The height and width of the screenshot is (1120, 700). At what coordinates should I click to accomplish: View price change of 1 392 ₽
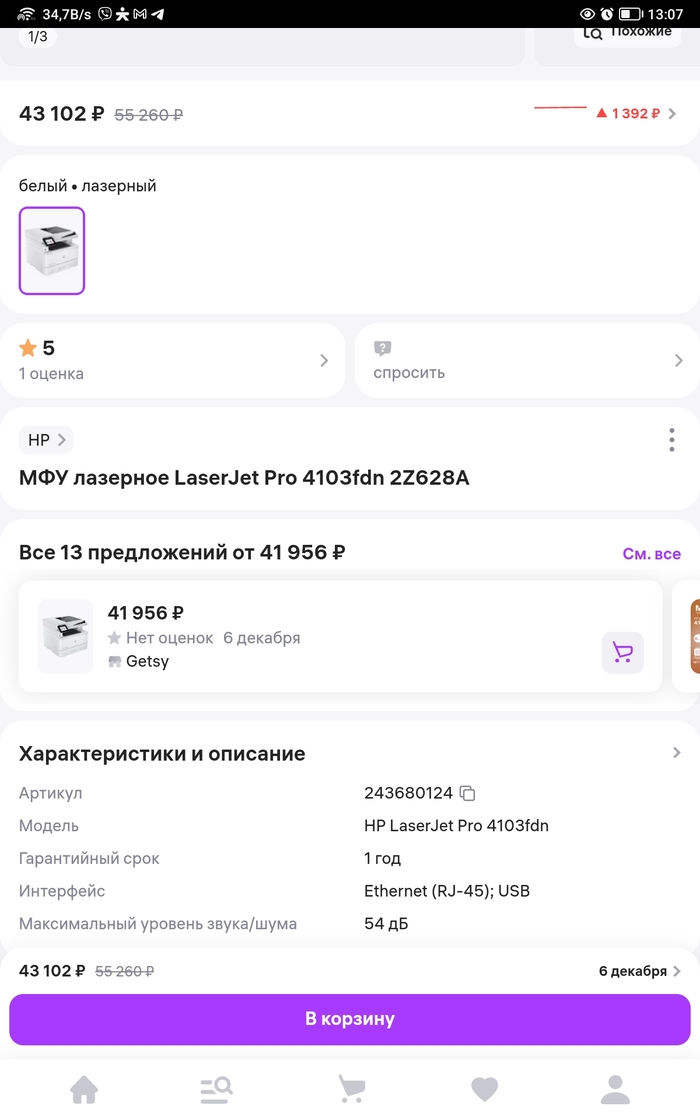636,114
